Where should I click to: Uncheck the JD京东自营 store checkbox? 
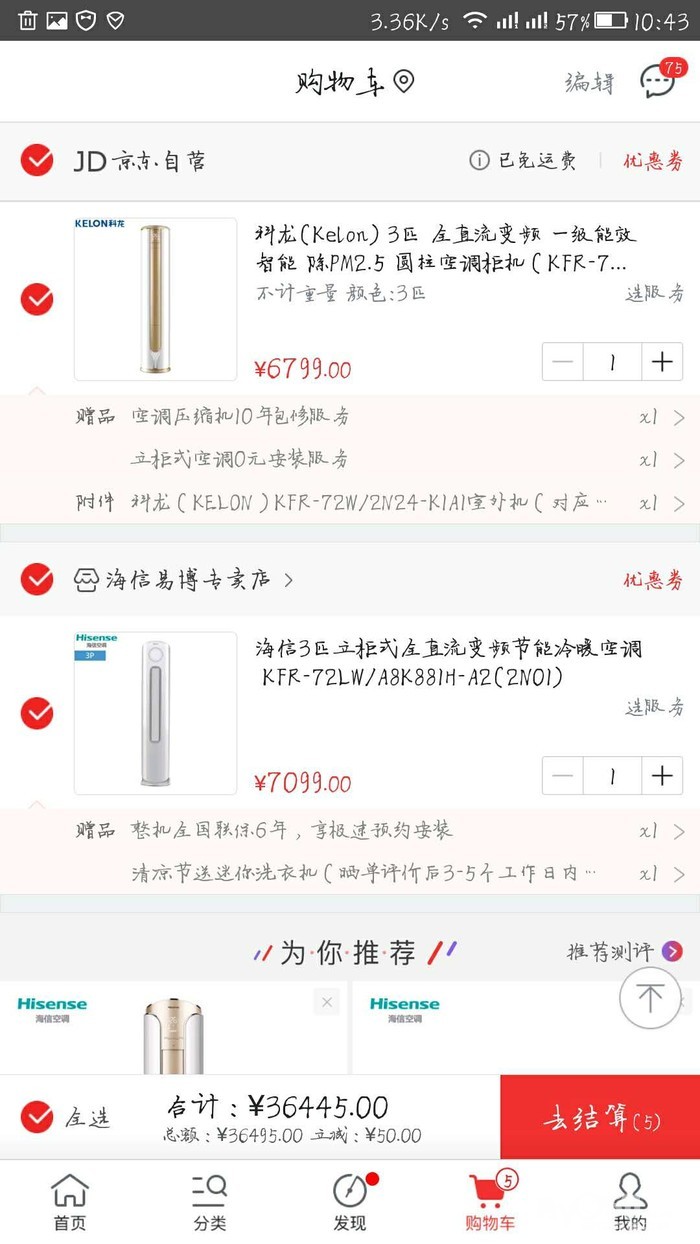[x=37, y=160]
